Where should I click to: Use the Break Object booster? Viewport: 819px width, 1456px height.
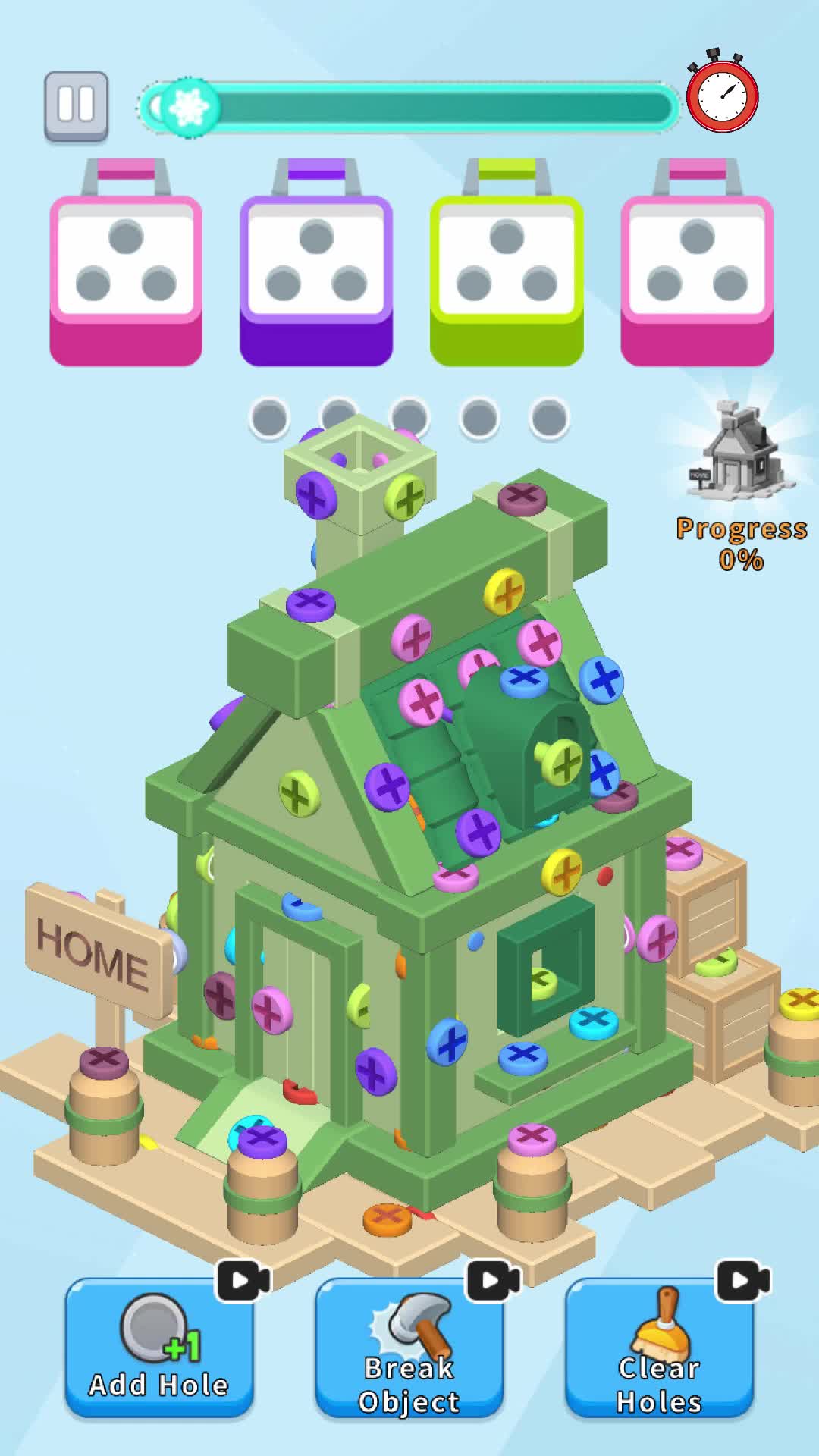click(x=409, y=1347)
